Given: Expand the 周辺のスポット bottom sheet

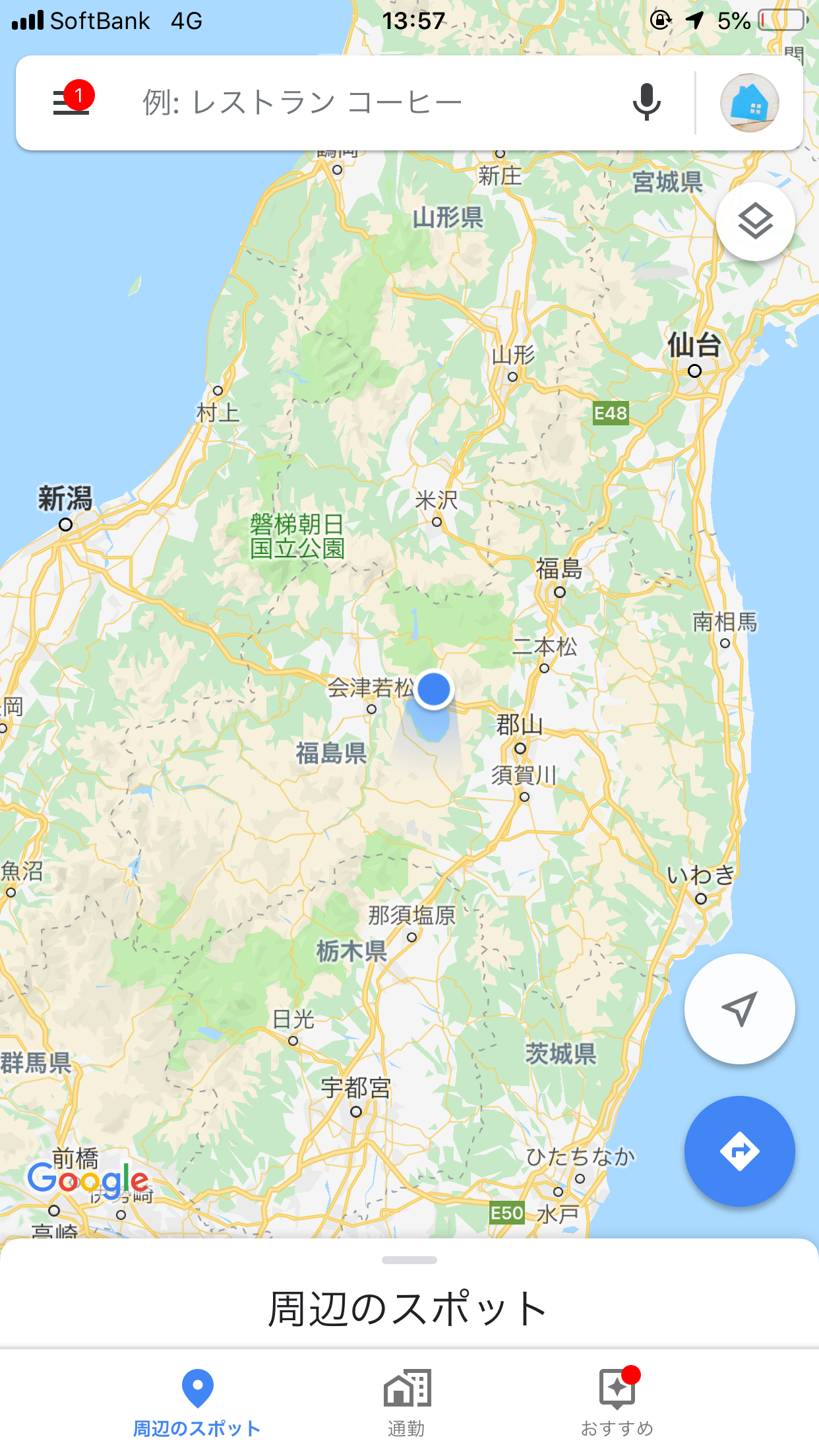Looking at the screenshot, I should click(409, 1306).
